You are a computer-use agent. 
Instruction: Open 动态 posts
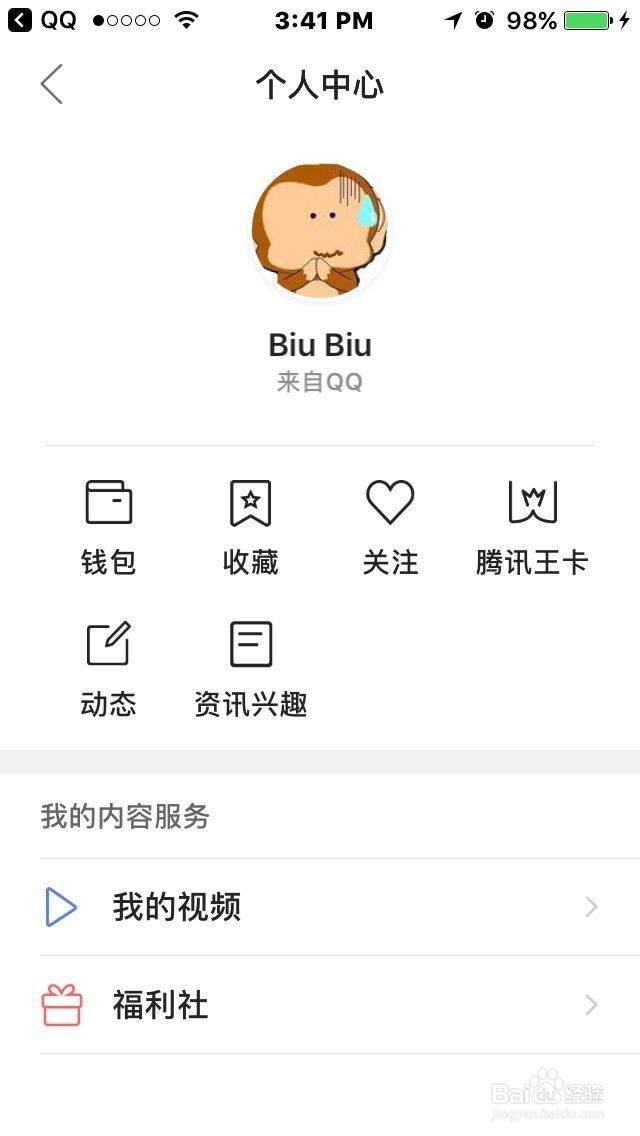pyautogui.click(x=109, y=668)
